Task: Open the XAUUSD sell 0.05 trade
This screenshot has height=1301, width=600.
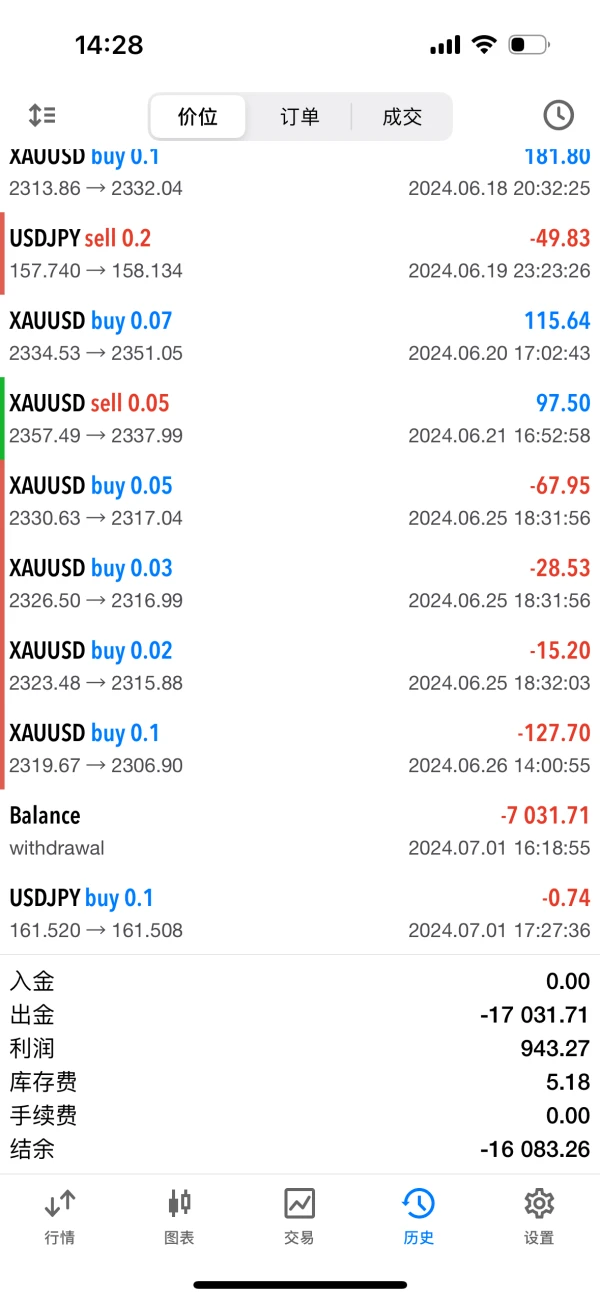Action: 300,418
